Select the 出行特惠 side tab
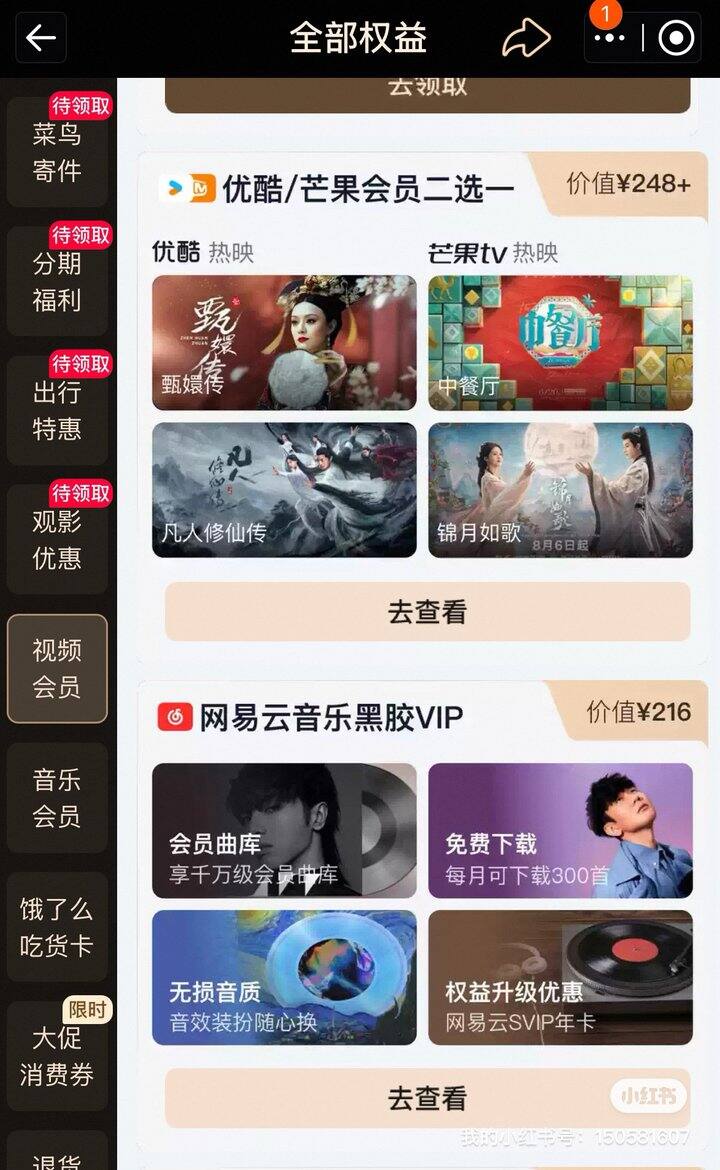Screen dimensions: 720x1170 coord(57,411)
